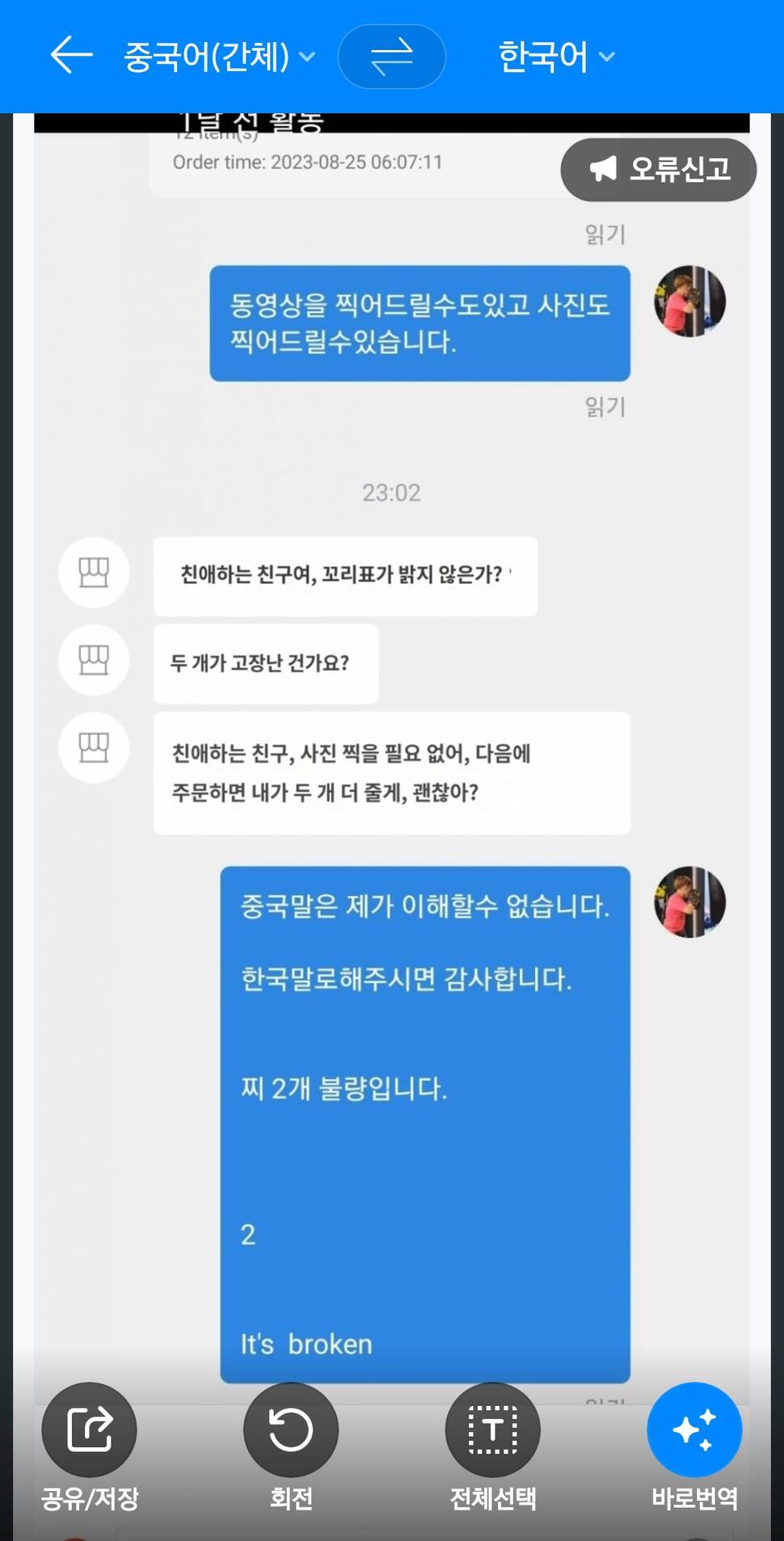Go back with the top-left arrow
The width and height of the screenshot is (784, 1541).
[x=71, y=56]
